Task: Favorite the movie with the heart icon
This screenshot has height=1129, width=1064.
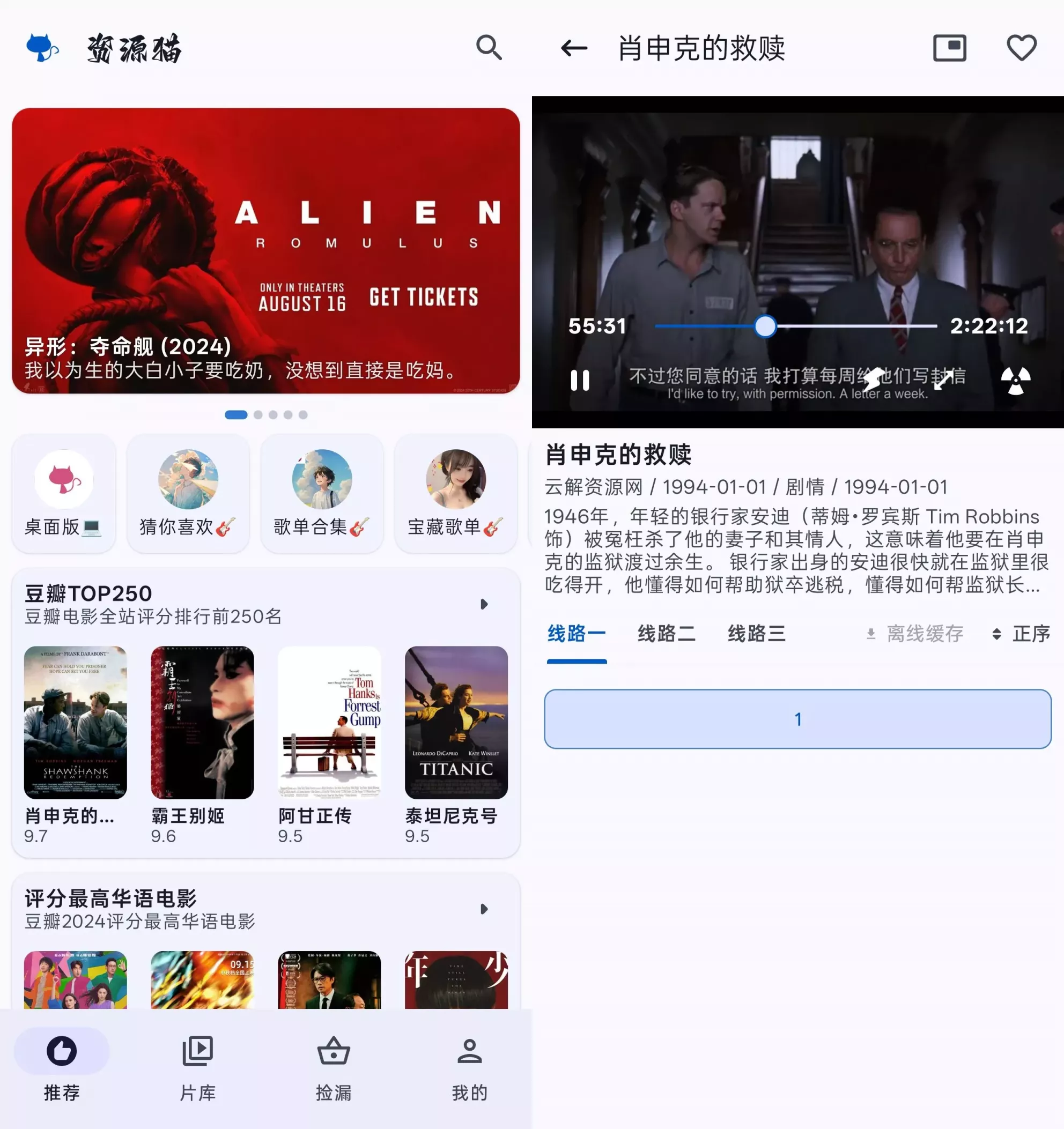Action: (1021, 48)
